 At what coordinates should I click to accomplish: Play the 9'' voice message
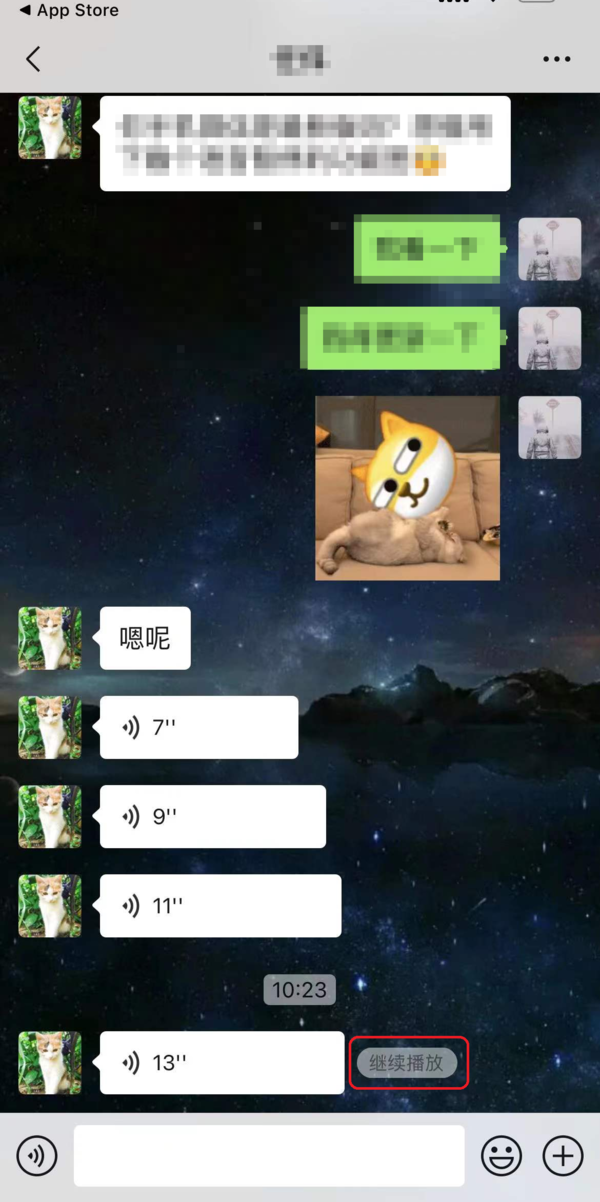pos(212,816)
